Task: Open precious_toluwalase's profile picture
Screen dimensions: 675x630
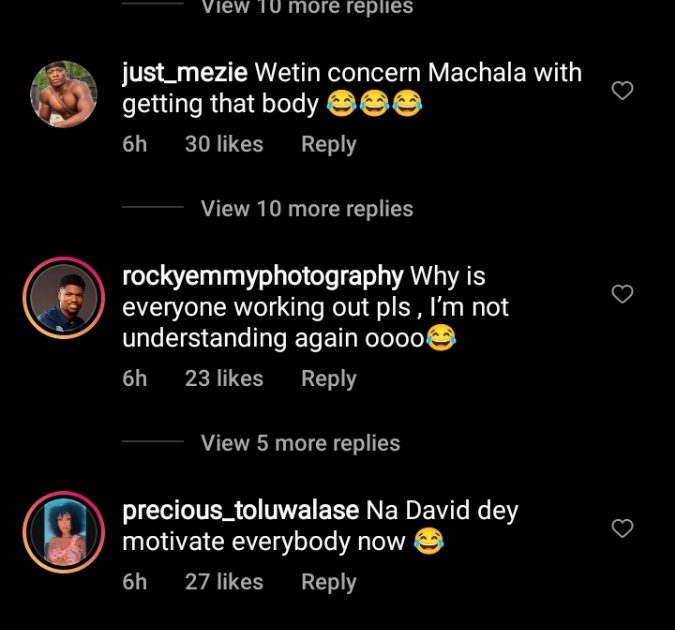Action: pyautogui.click(x=64, y=532)
